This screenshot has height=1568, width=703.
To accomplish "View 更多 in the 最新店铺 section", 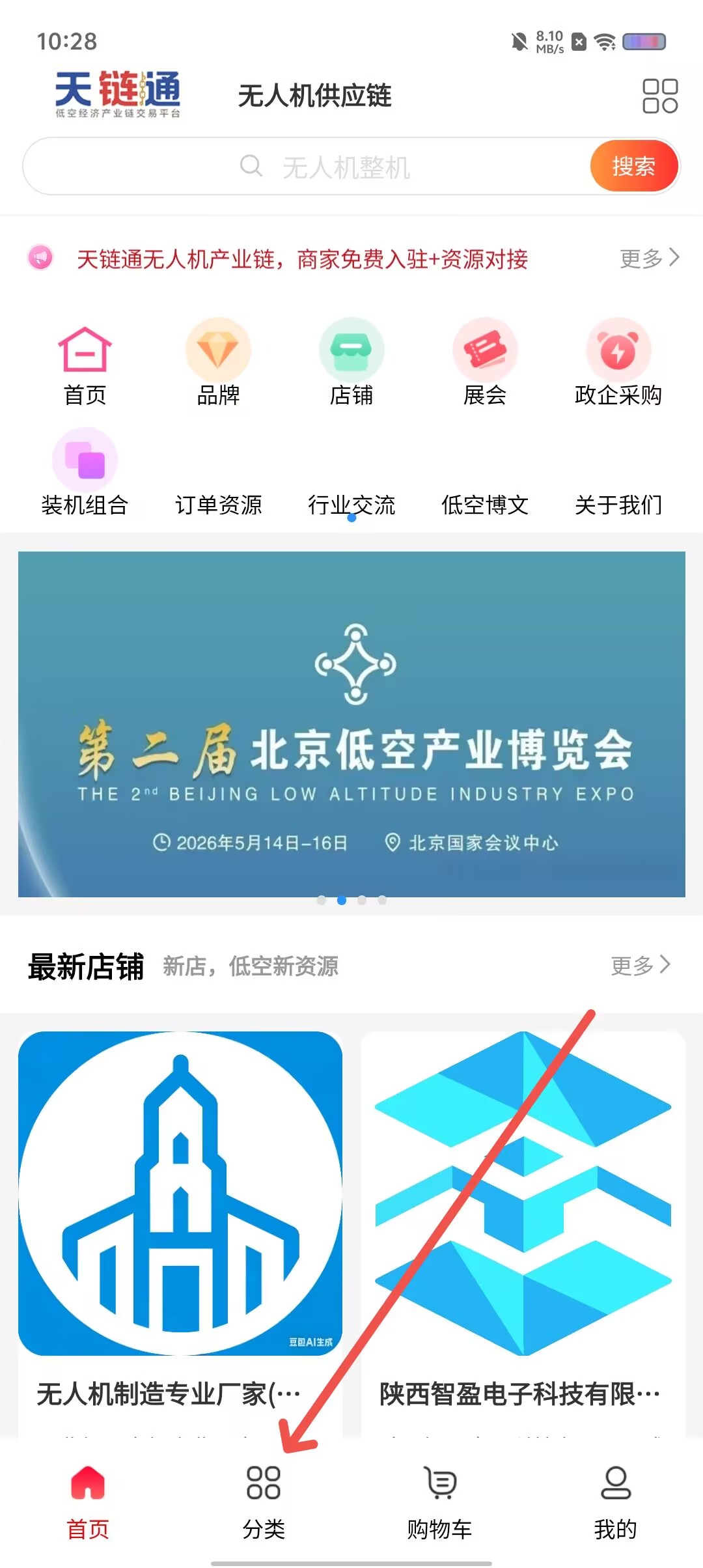I will pos(641,965).
